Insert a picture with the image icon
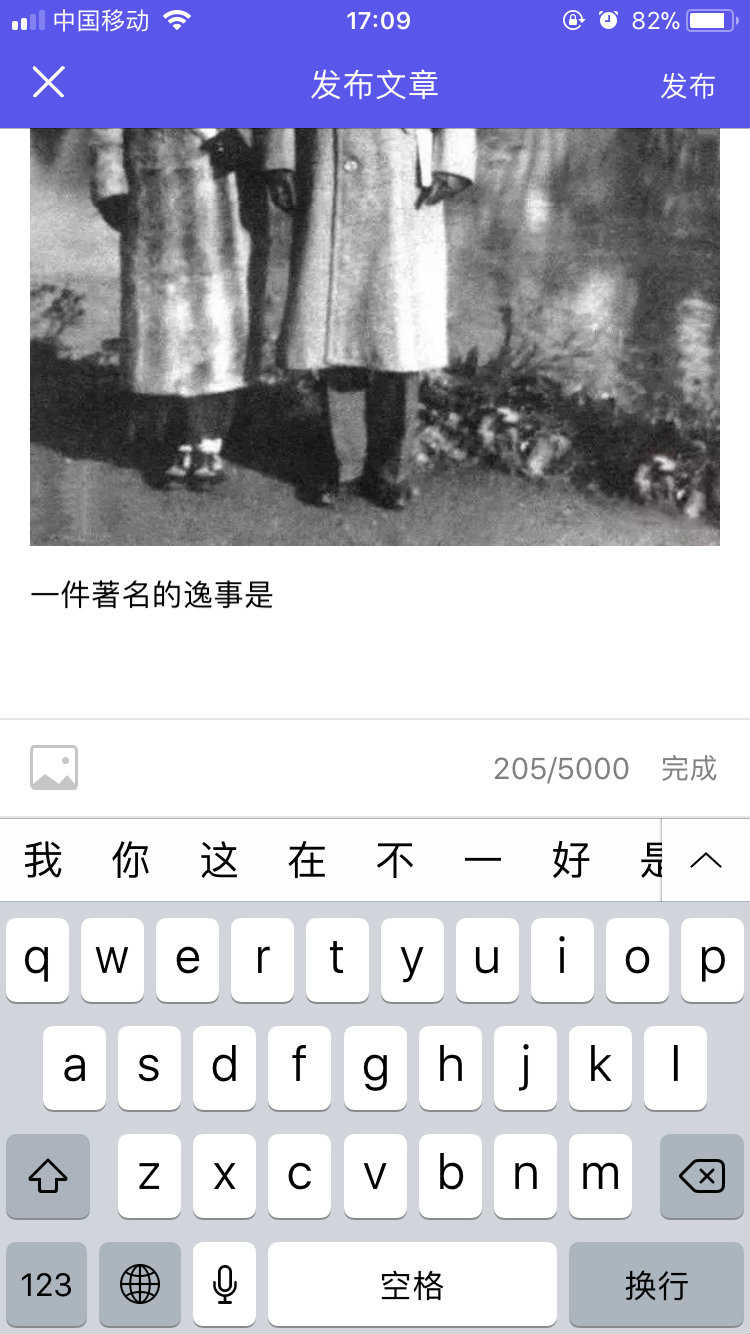Image resolution: width=750 pixels, height=1334 pixels. tap(54, 768)
